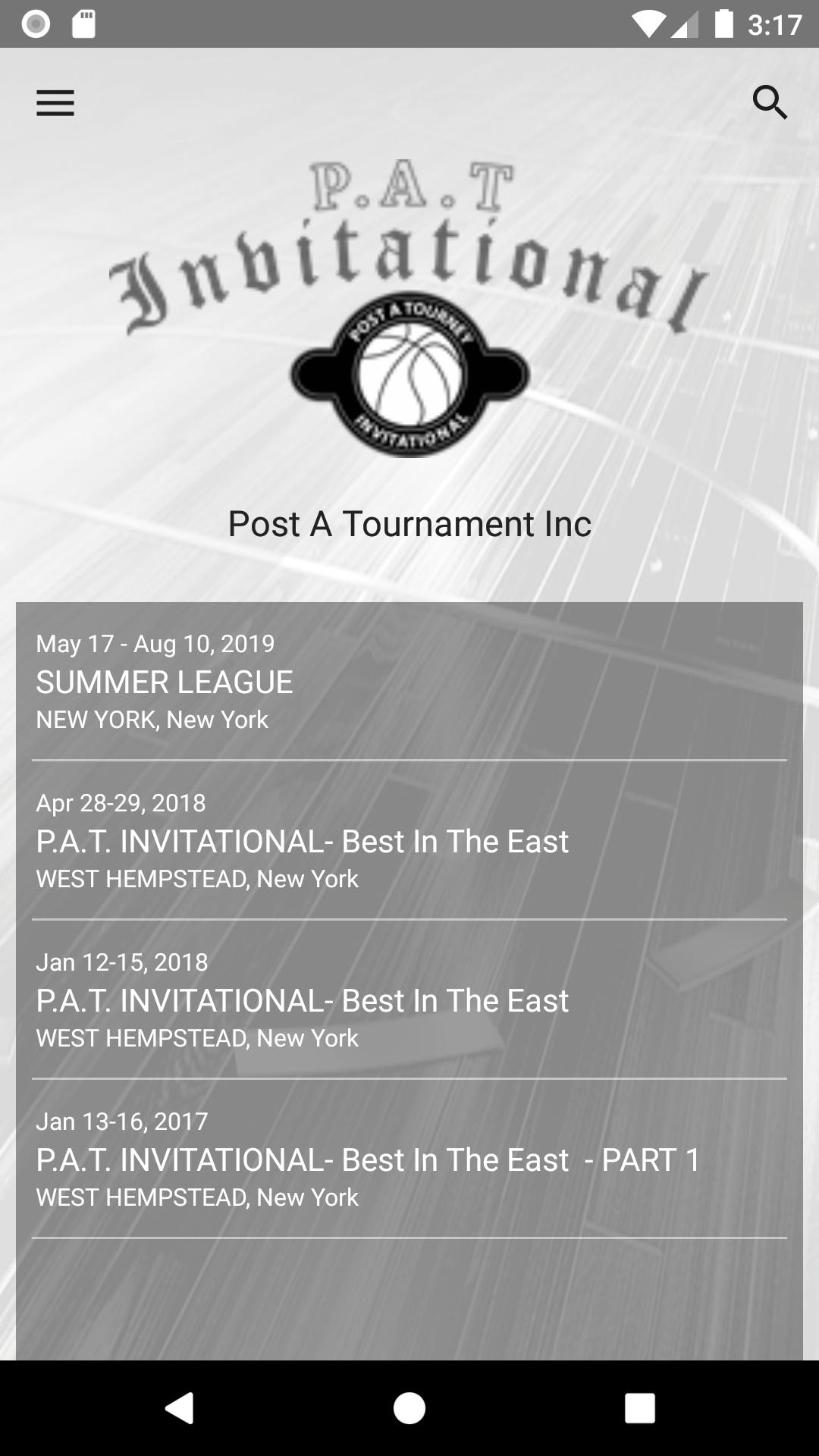The width and height of the screenshot is (819, 1456).
Task: Select the SUMMER LEAGUE event
Action: 165,682
